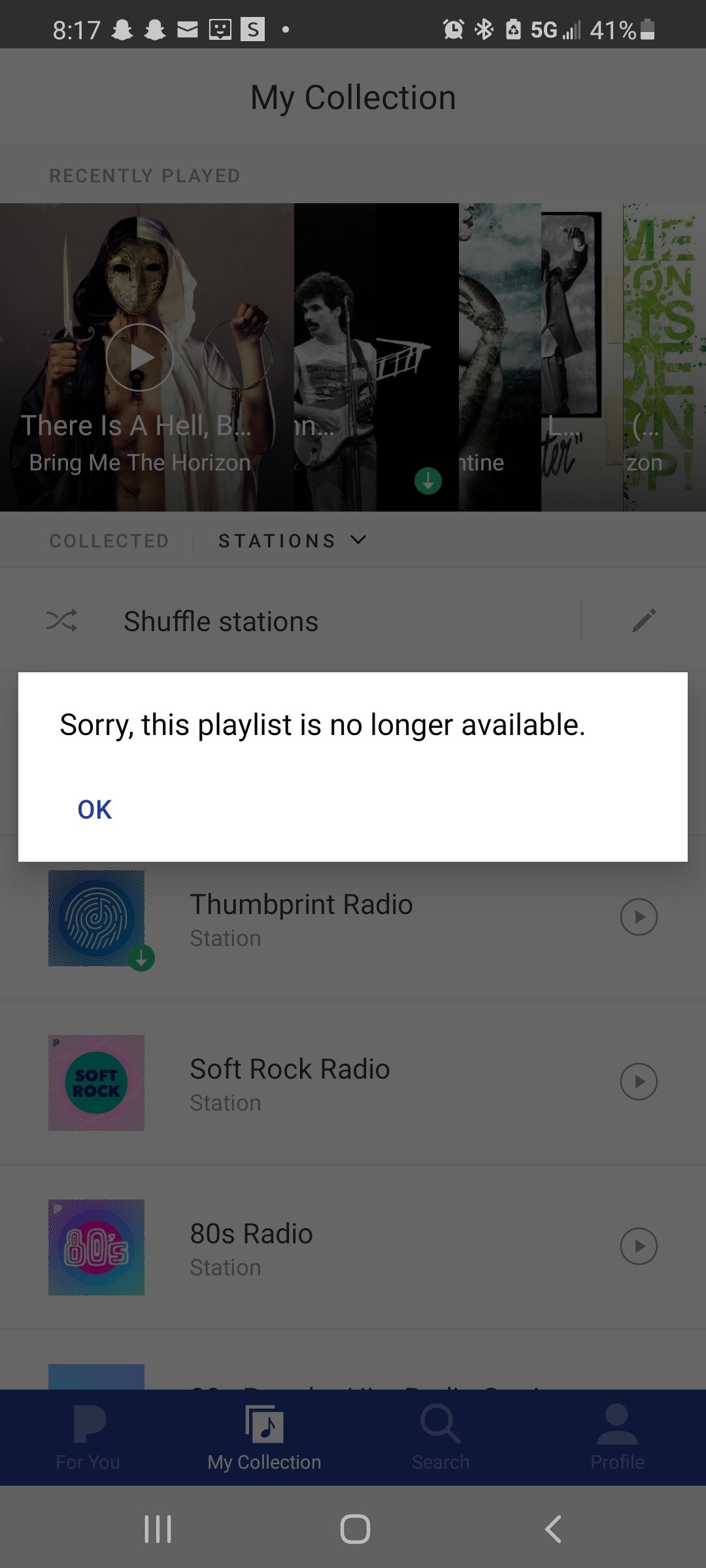Image resolution: width=706 pixels, height=1568 pixels.
Task: Open Soft Rock Radio station
Action: click(290, 1083)
